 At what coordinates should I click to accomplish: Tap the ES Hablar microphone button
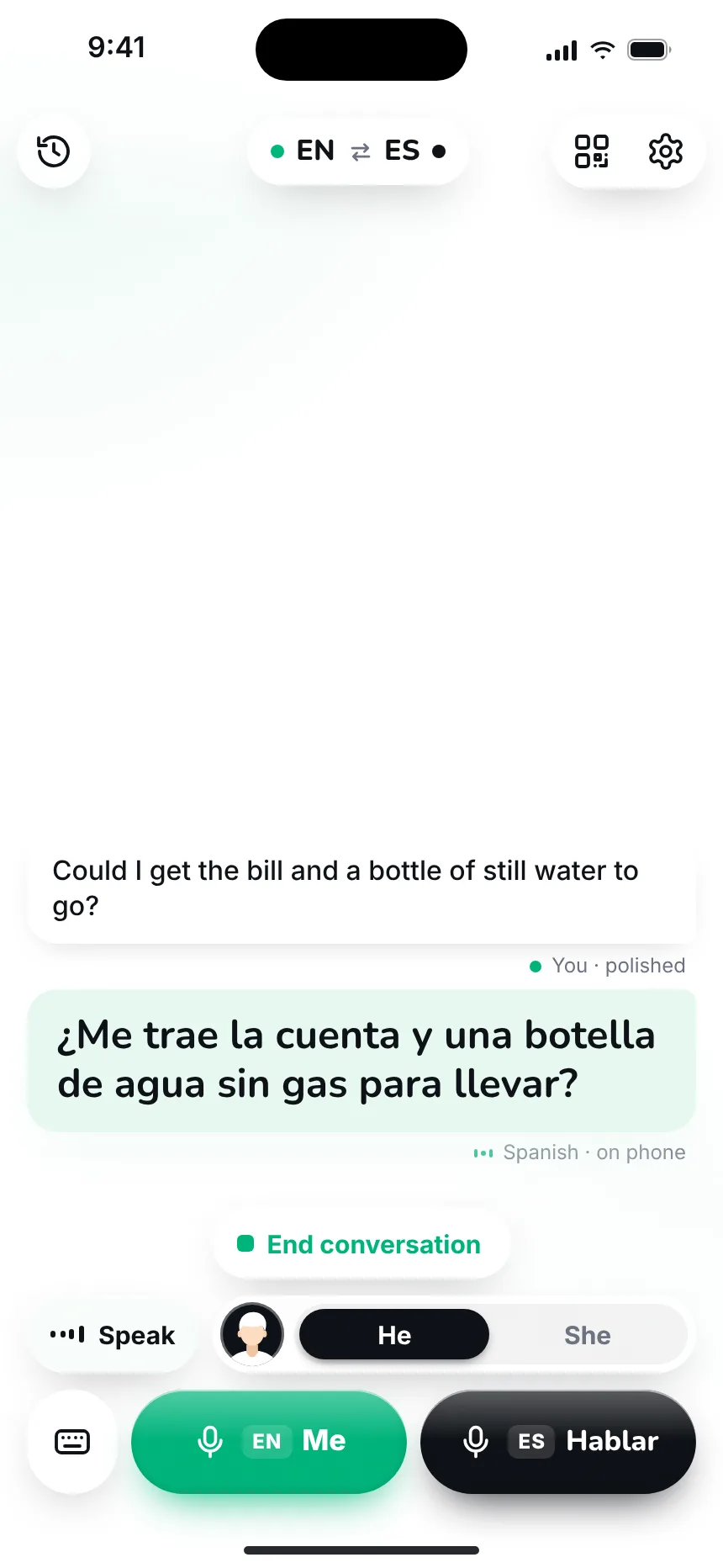point(558,1441)
